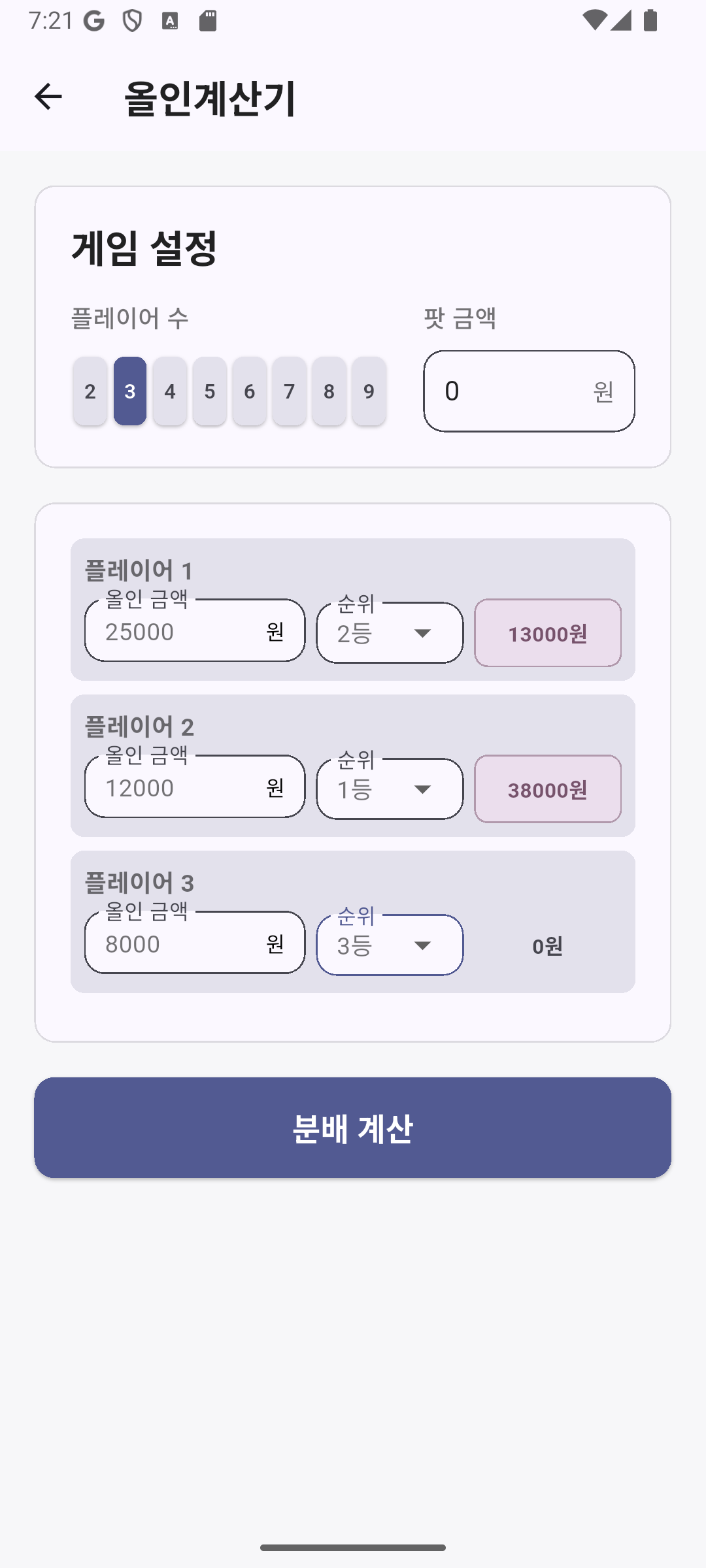Select player count 6
This screenshot has height=1568, width=706.
coord(249,391)
